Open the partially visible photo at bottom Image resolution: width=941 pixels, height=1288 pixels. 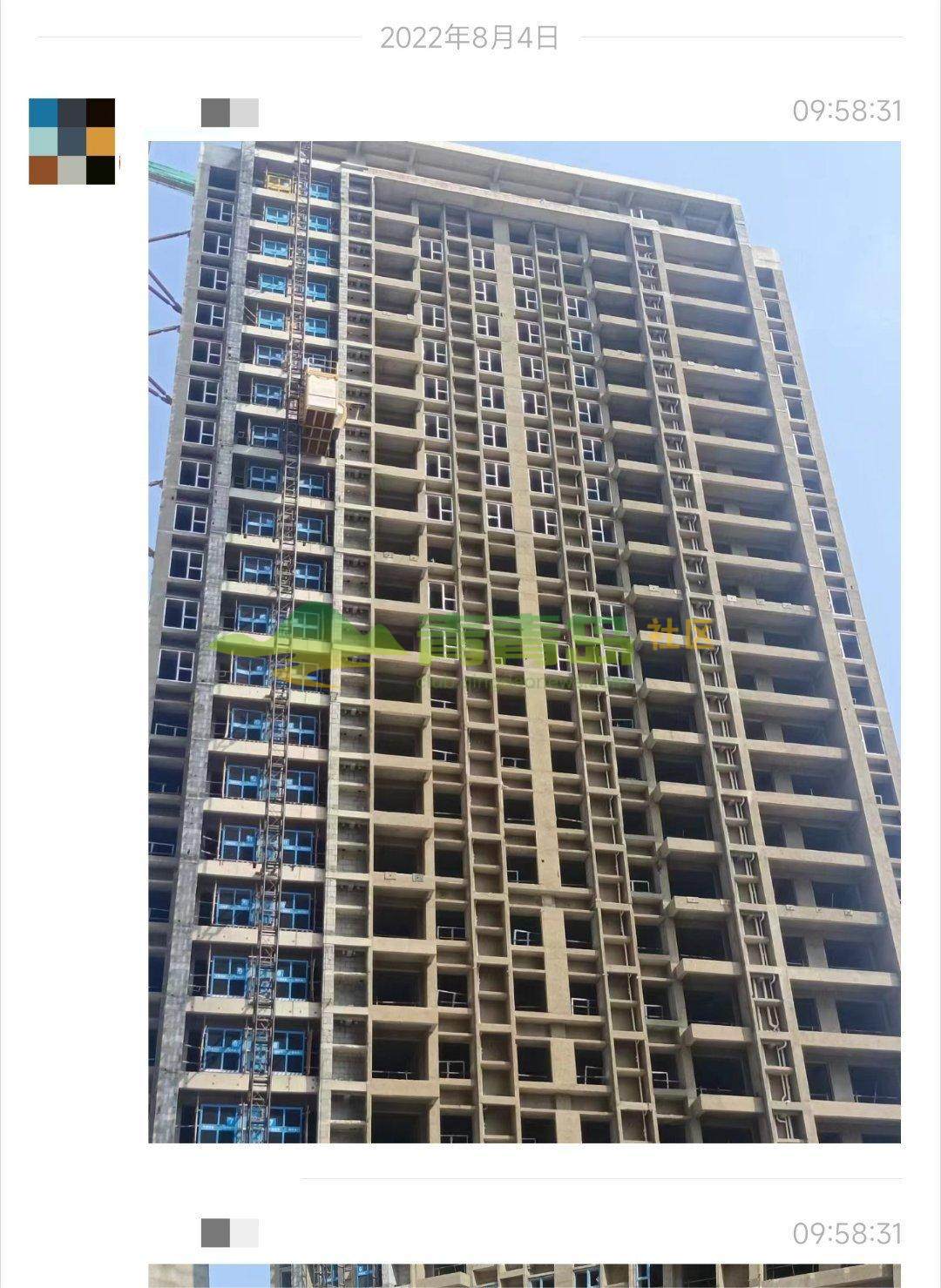pos(524,1275)
